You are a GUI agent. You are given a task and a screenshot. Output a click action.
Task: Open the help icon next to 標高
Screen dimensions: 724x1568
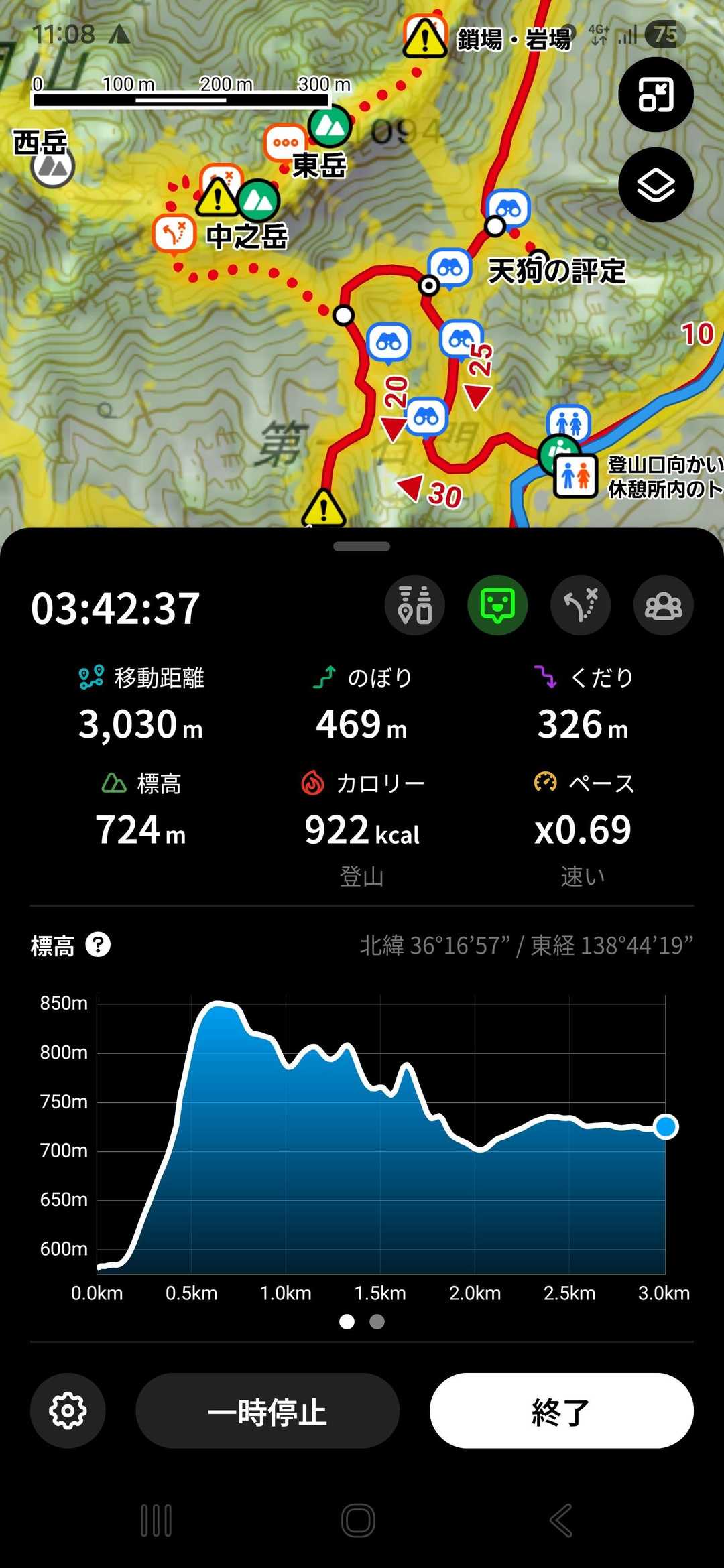[x=98, y=945]
